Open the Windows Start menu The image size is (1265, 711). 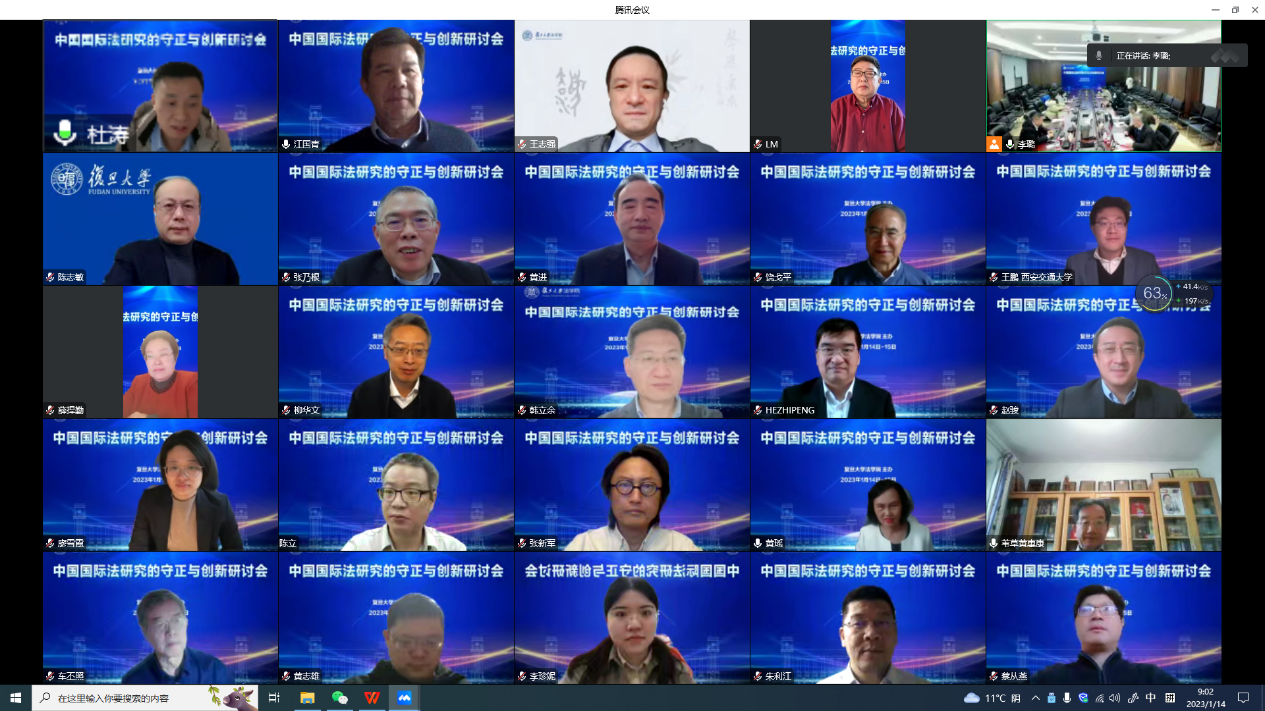coord(15,697)
